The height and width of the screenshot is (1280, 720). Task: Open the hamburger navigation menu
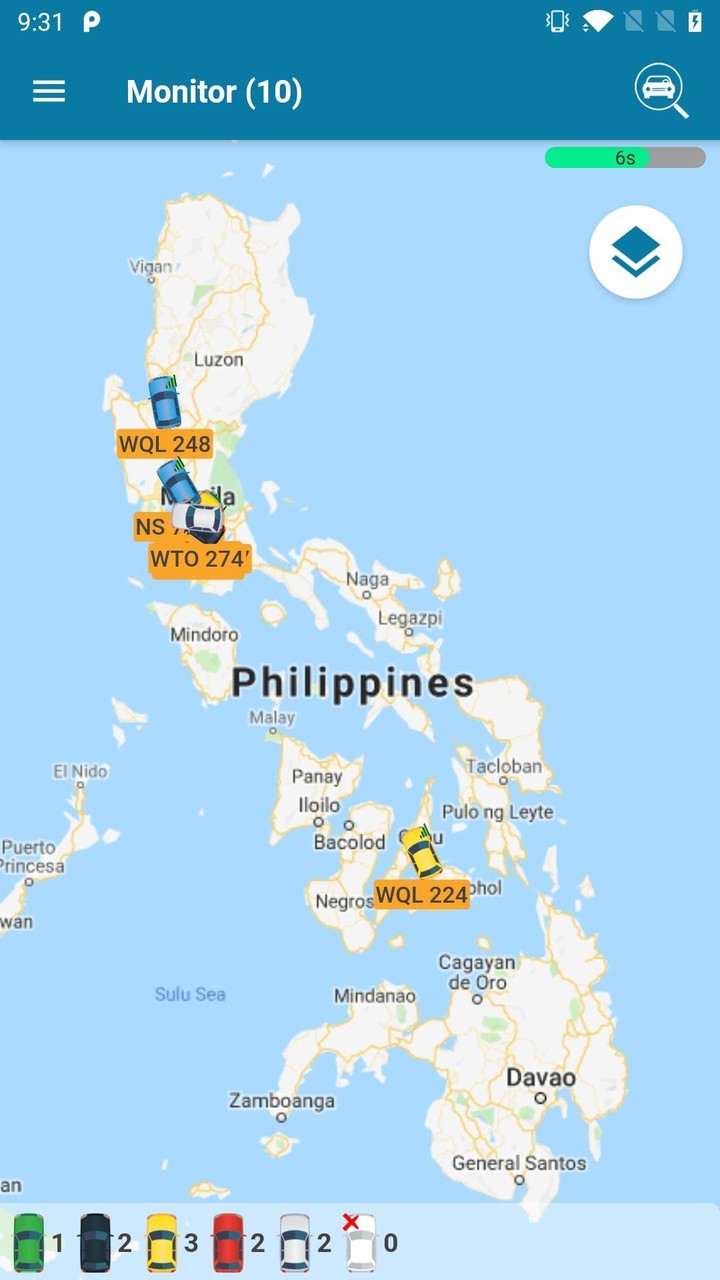point(48,92)
